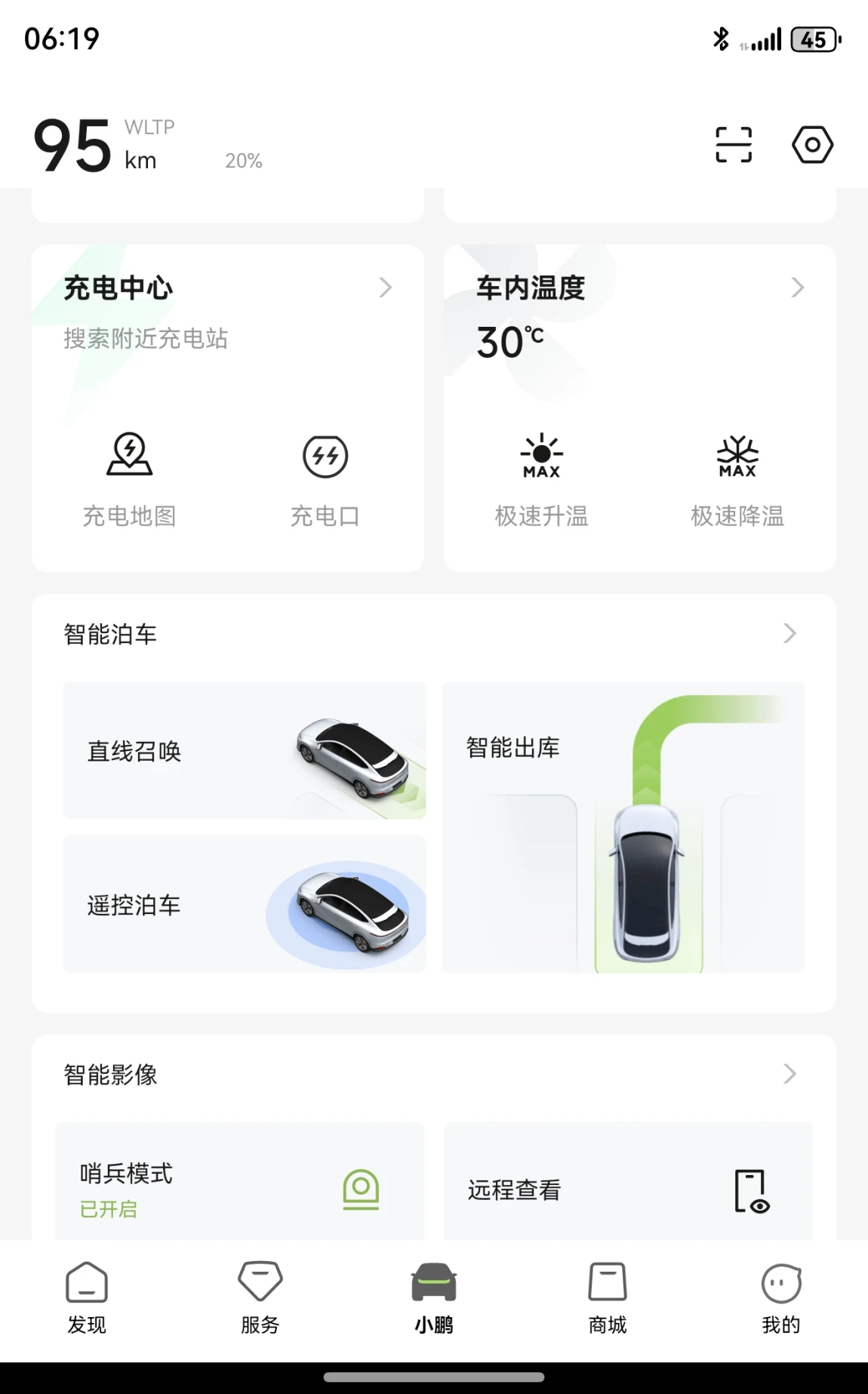The image size is (868, 1394).
Task: Open 智能出库 smart exit card
Action: tap(623, 826)
